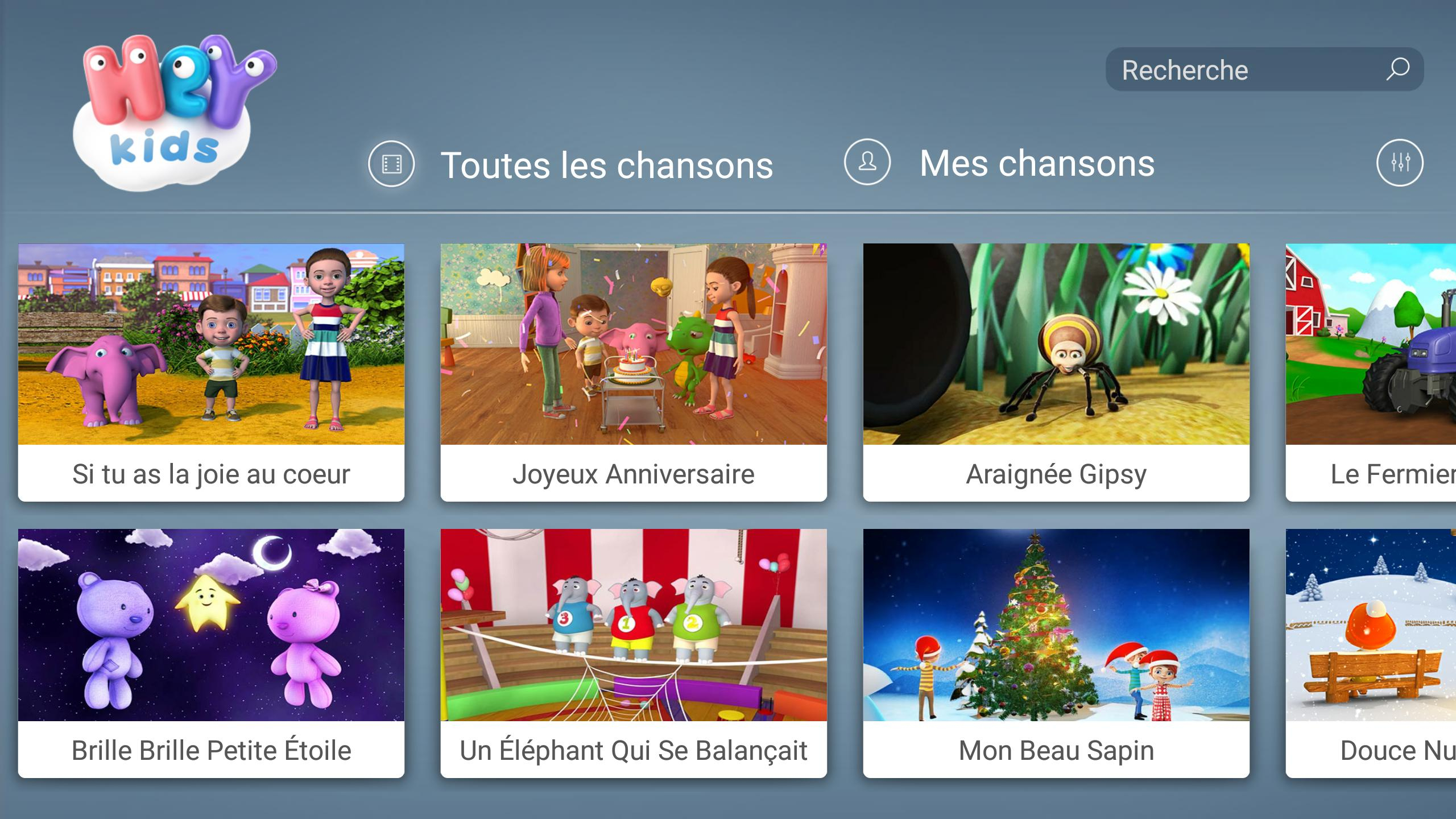Open the Douce Nuit song card

(x=1371, y=653)
